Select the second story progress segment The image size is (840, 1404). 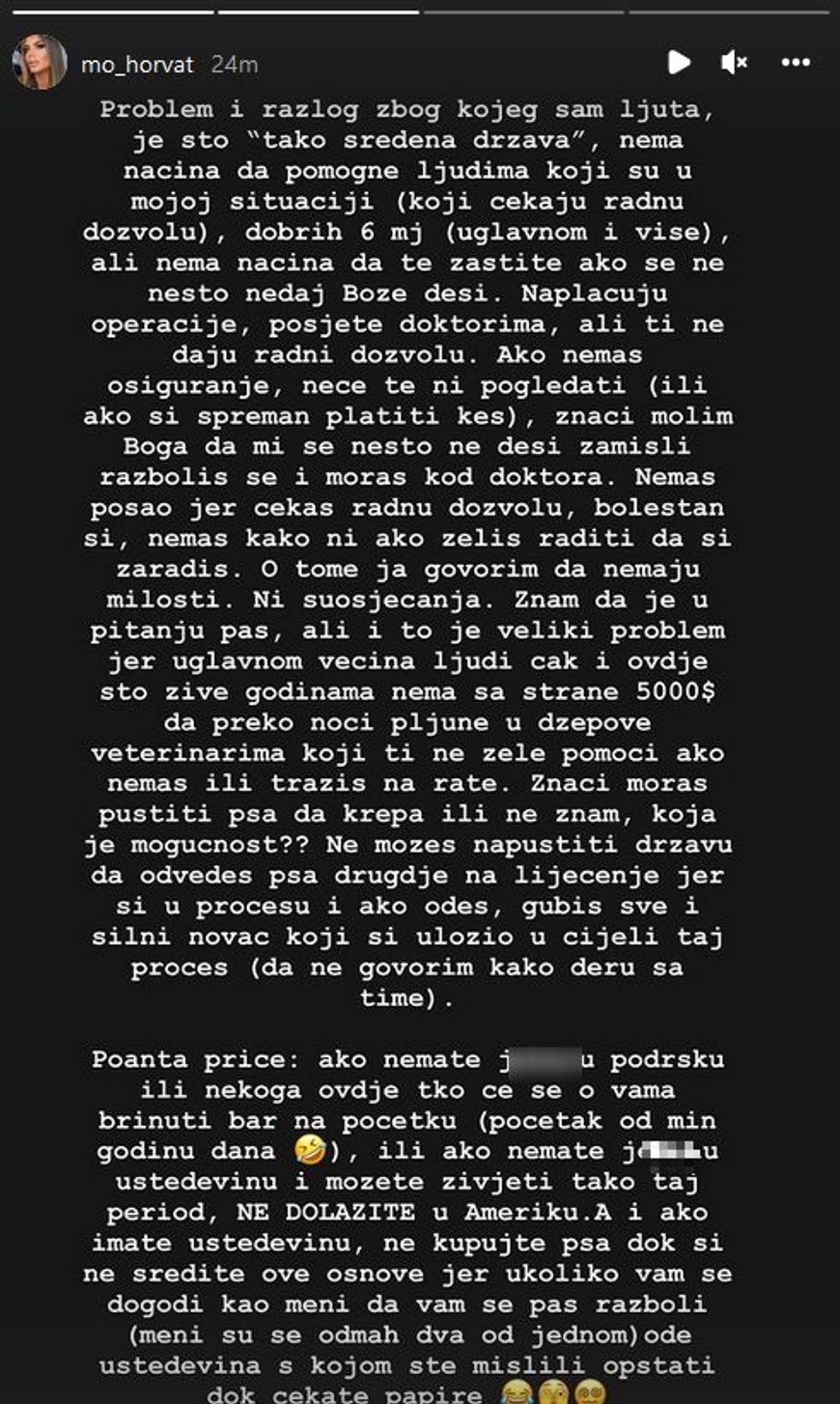319,10
